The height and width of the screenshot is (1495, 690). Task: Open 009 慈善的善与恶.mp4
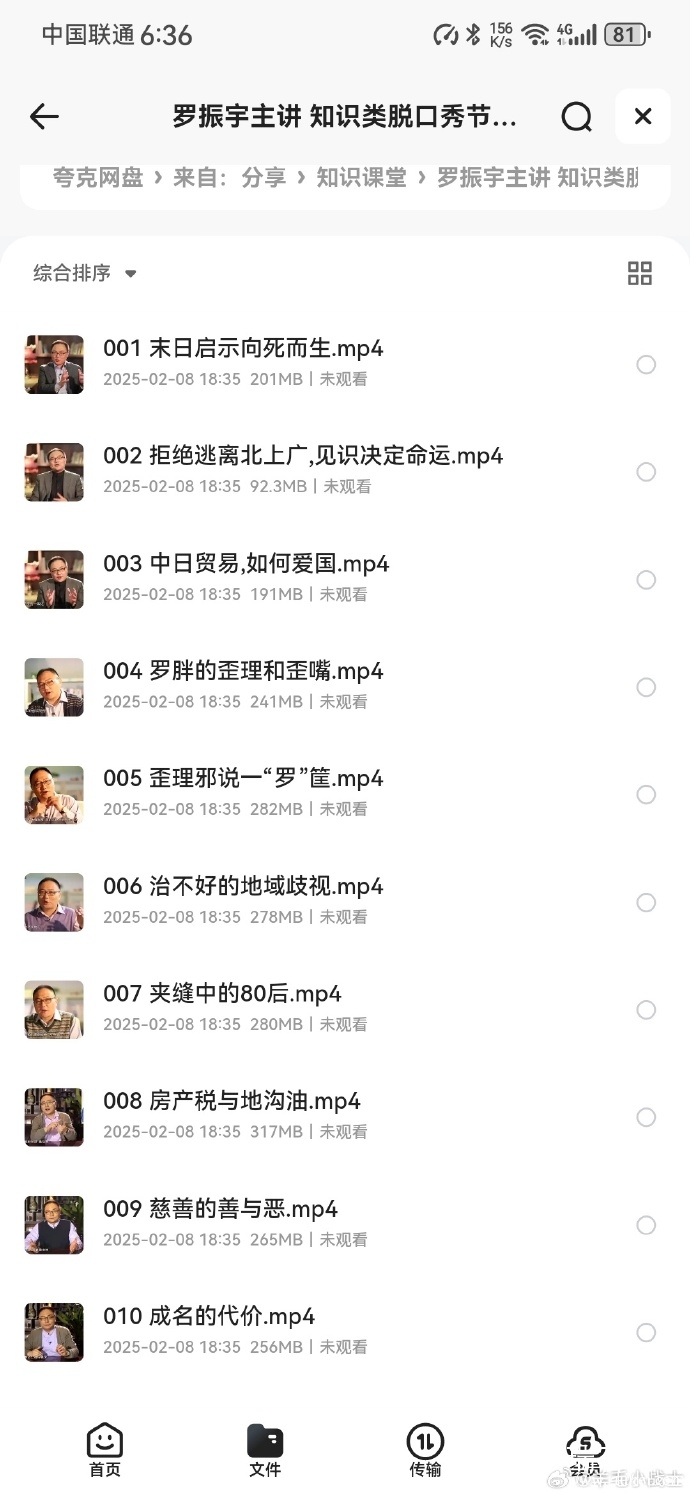[x=220, y=1209]
